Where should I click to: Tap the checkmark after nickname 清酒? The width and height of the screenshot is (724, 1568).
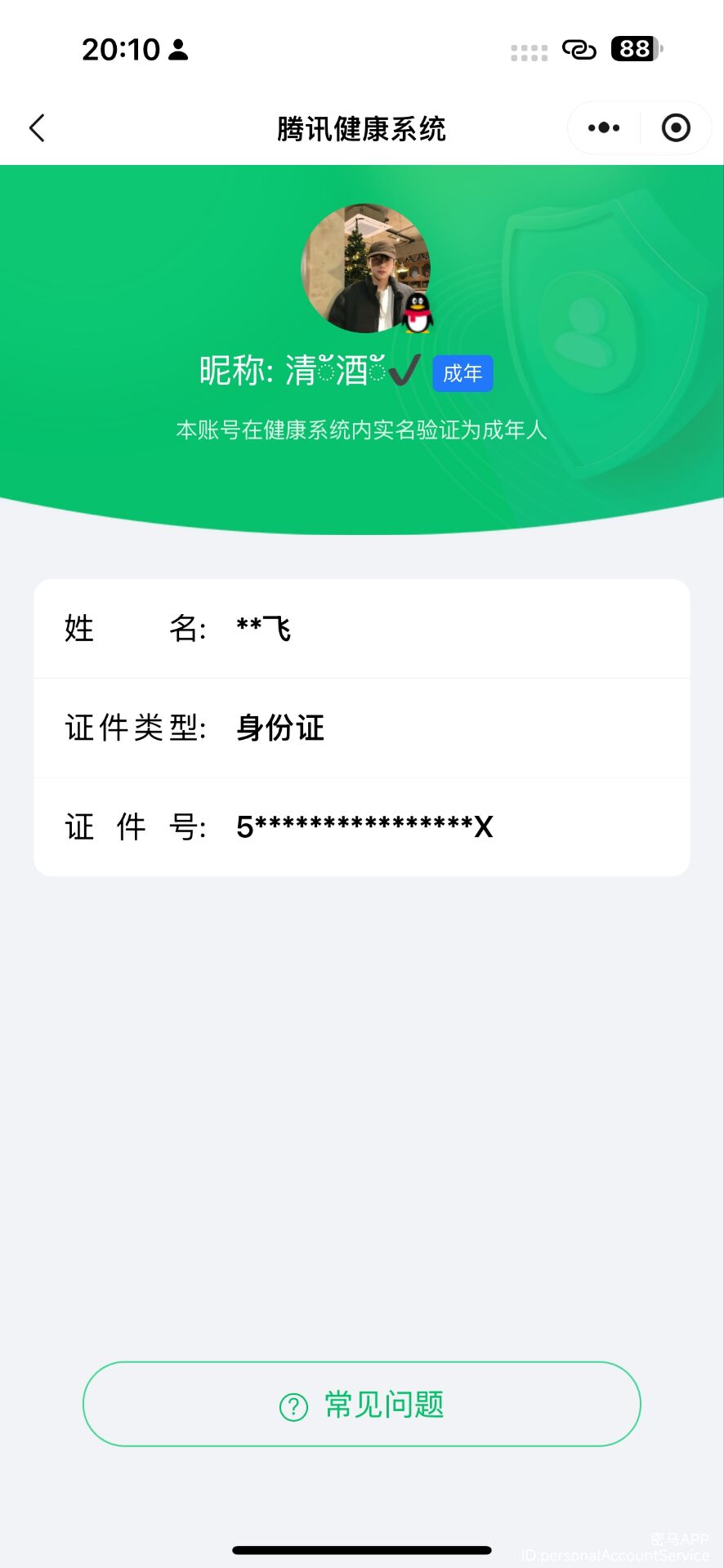tap(404, 372)
